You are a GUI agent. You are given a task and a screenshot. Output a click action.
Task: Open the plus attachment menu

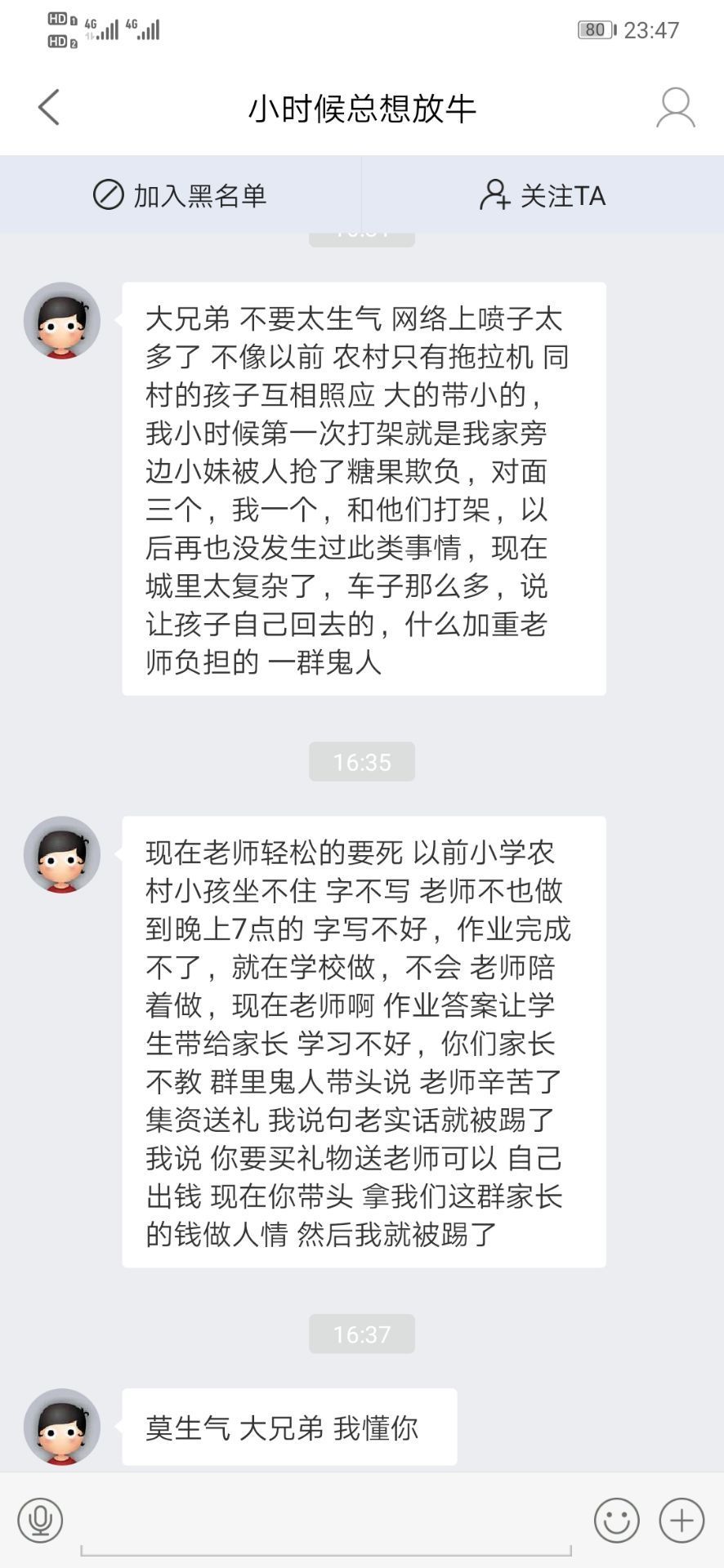[x=682, y=1520]
